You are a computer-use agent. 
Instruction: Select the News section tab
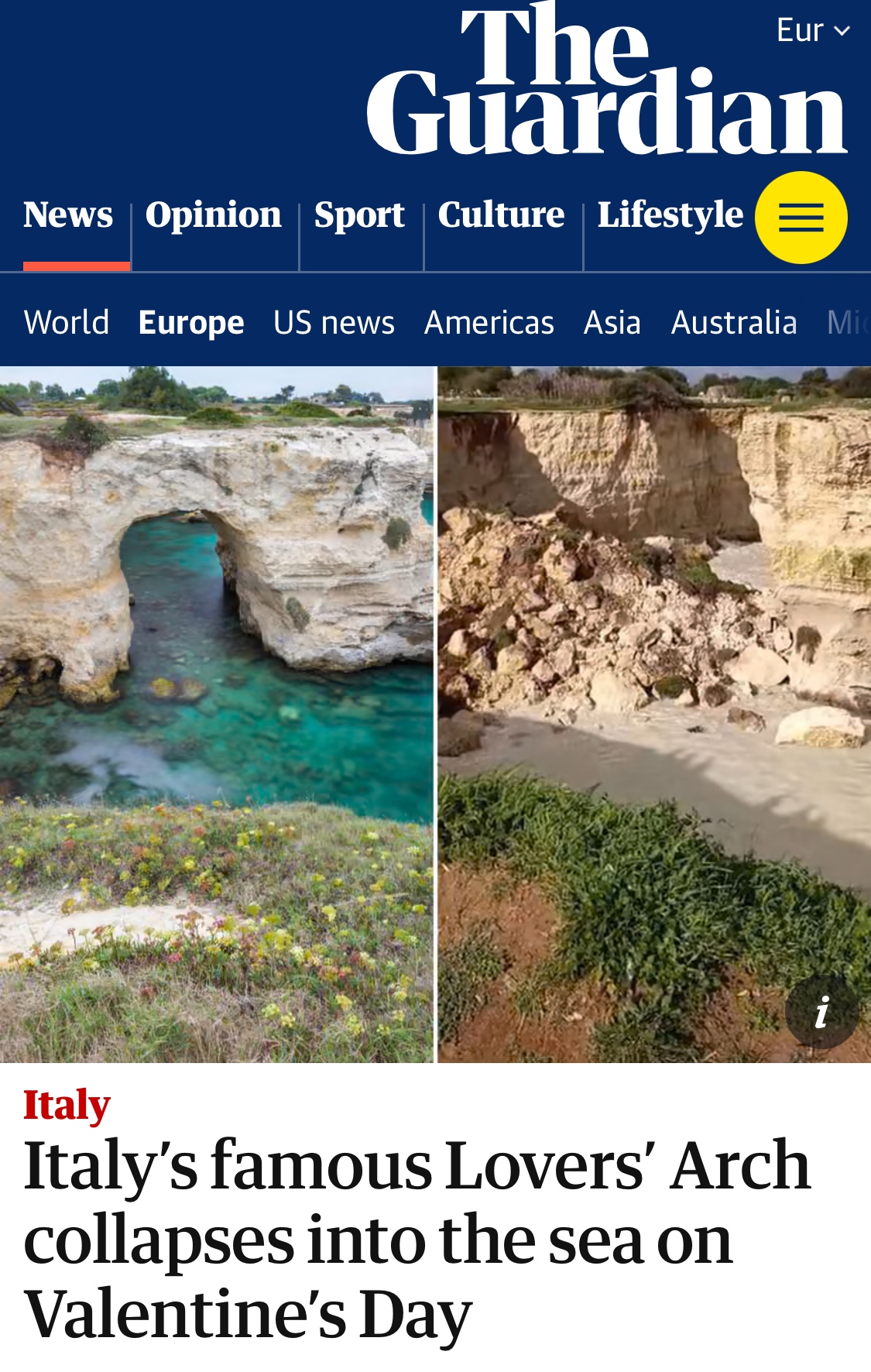point(68,215)
